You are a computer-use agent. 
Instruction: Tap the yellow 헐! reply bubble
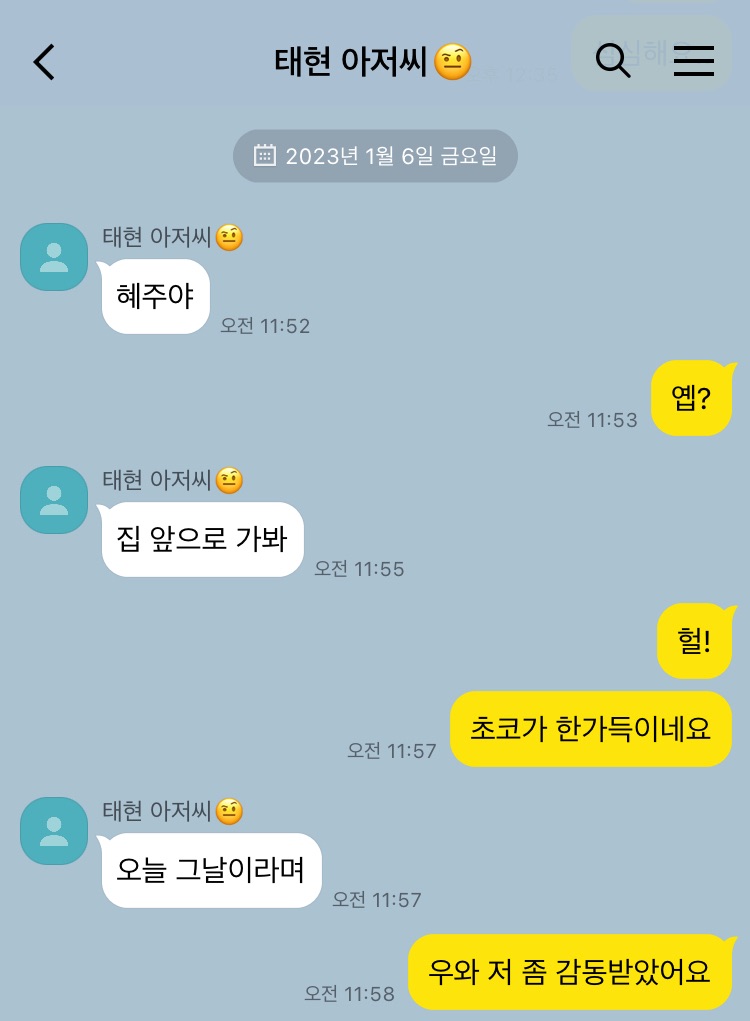[695, 640]
